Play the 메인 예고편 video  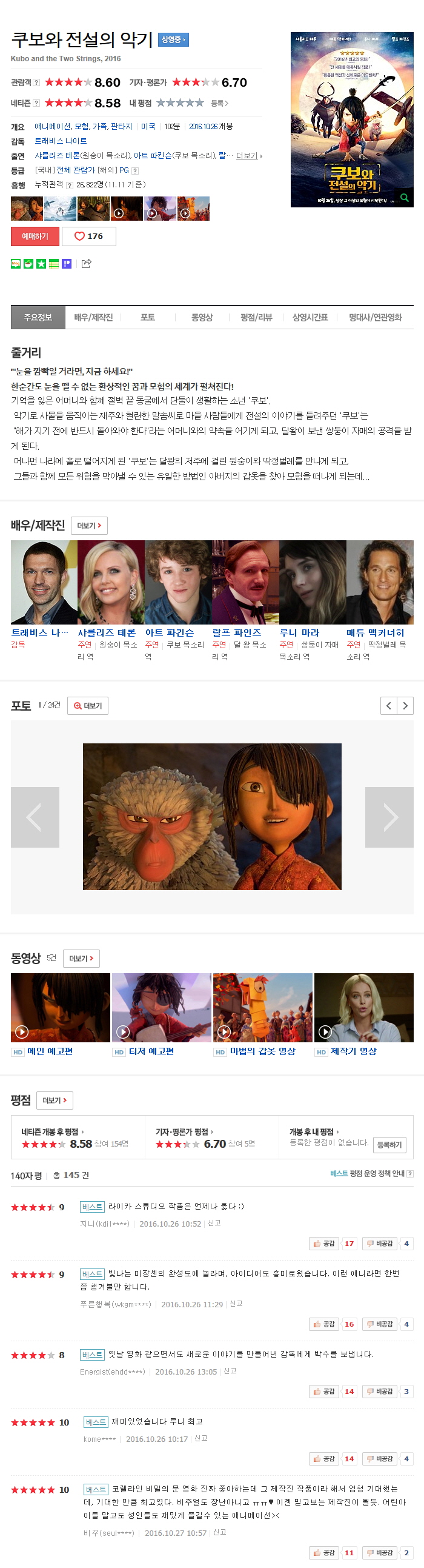point(60,1007)
